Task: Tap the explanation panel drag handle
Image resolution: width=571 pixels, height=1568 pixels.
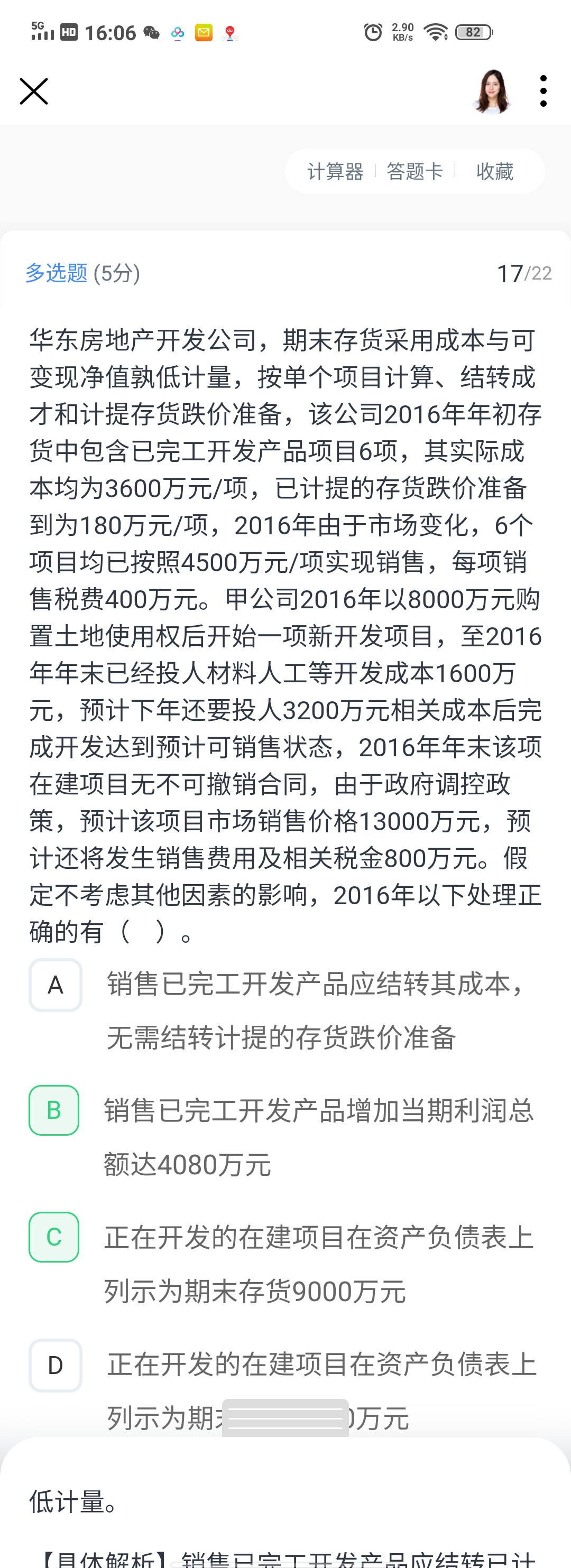Action: point(285,1418)
